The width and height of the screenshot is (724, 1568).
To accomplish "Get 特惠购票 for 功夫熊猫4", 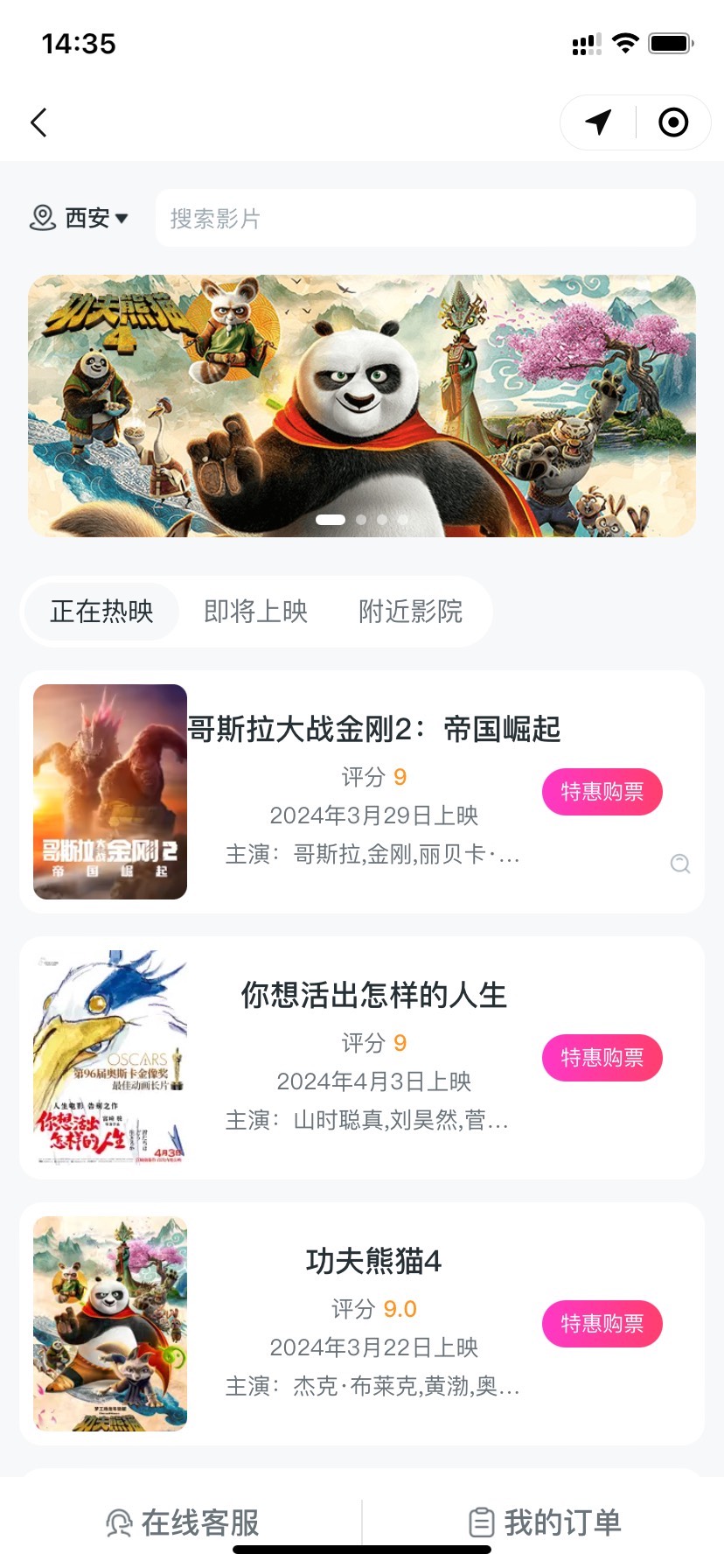I will click(x=602, y=1324).
